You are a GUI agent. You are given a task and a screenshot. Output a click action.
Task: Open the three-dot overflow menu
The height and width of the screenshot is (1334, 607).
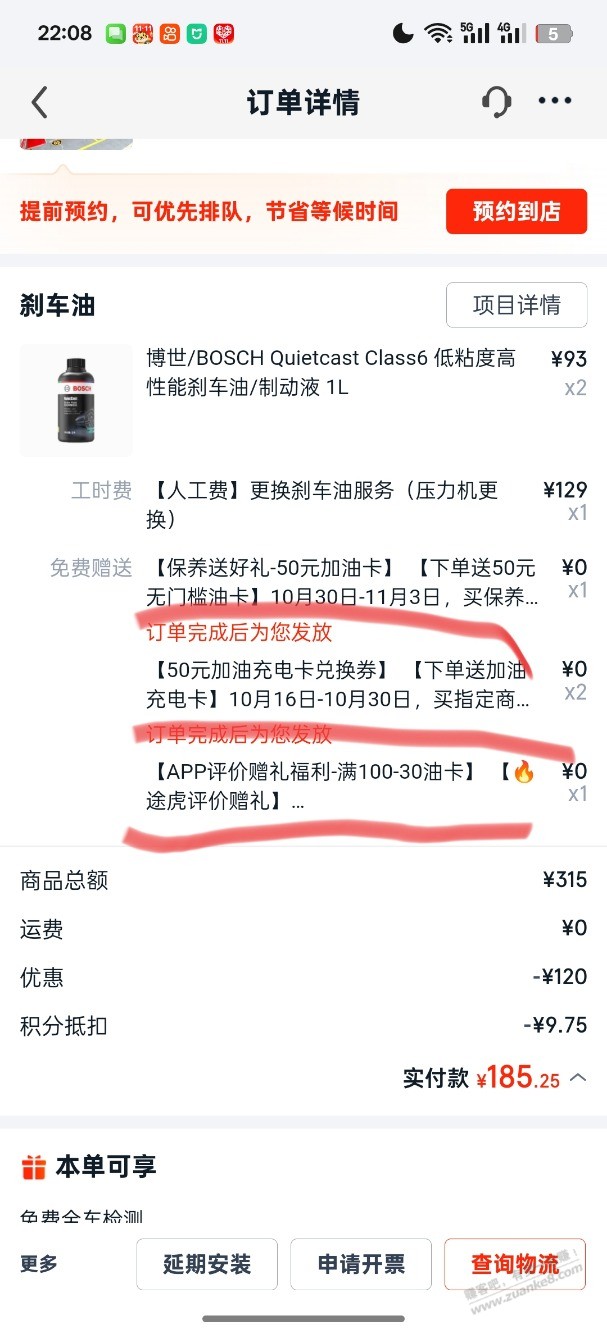pos(555,102)
